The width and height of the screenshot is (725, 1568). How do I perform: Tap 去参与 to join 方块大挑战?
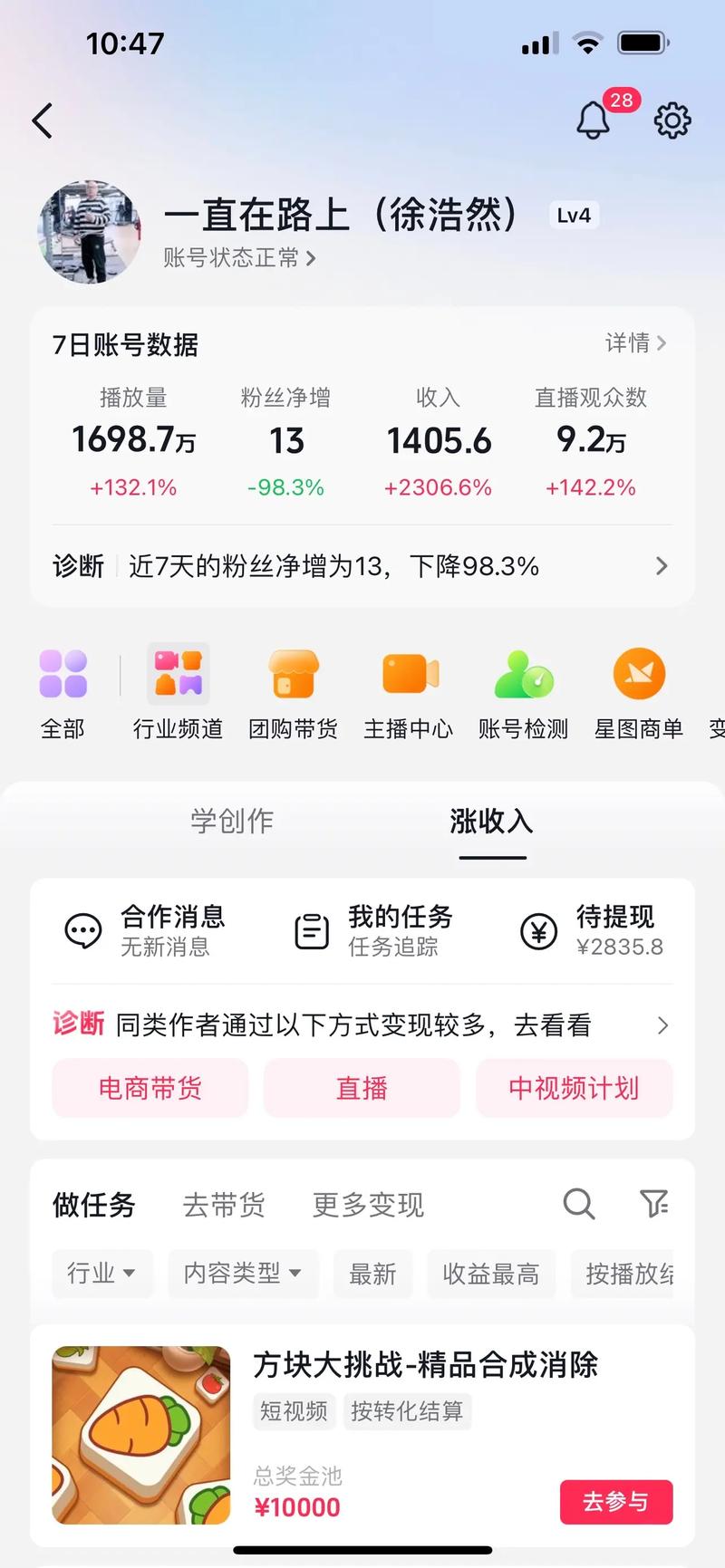615,1502
